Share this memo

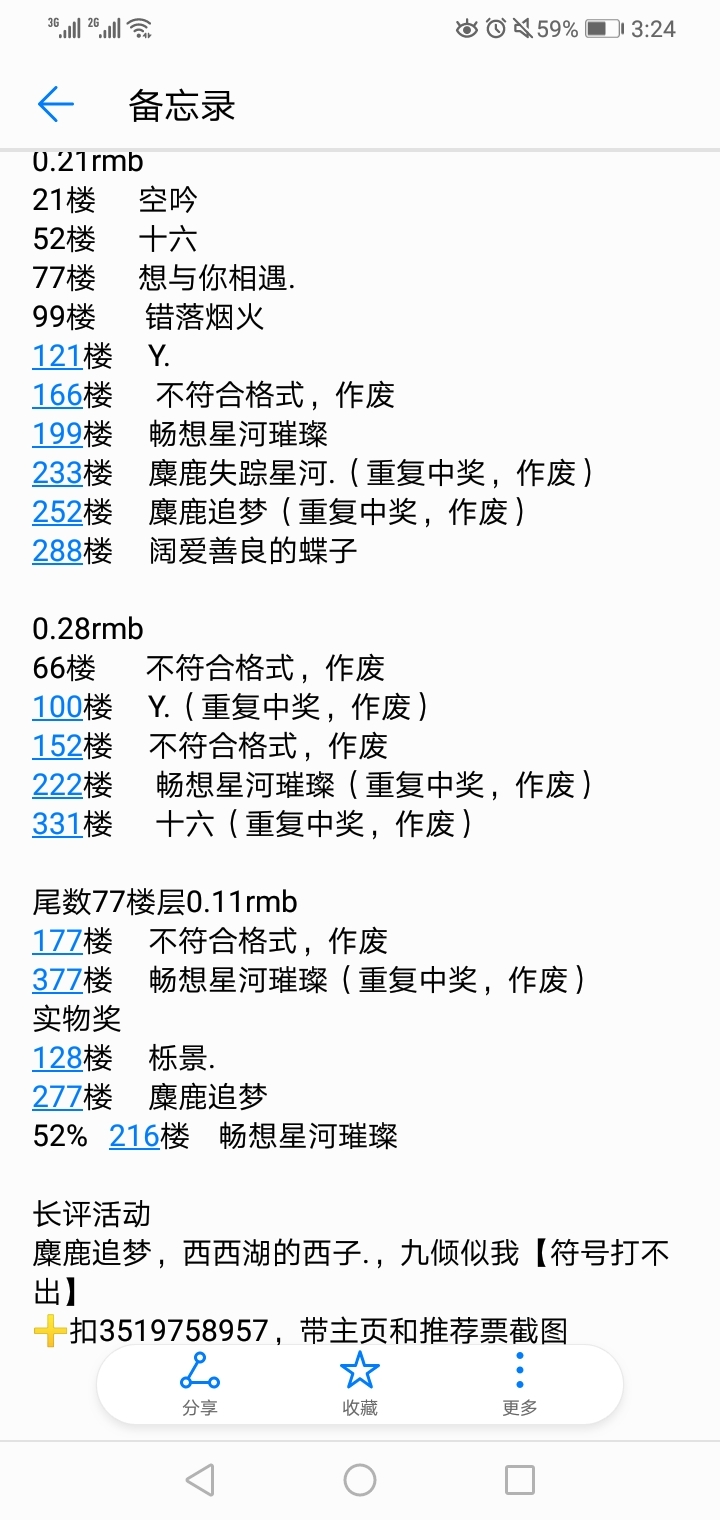(x=200, y=1384)
